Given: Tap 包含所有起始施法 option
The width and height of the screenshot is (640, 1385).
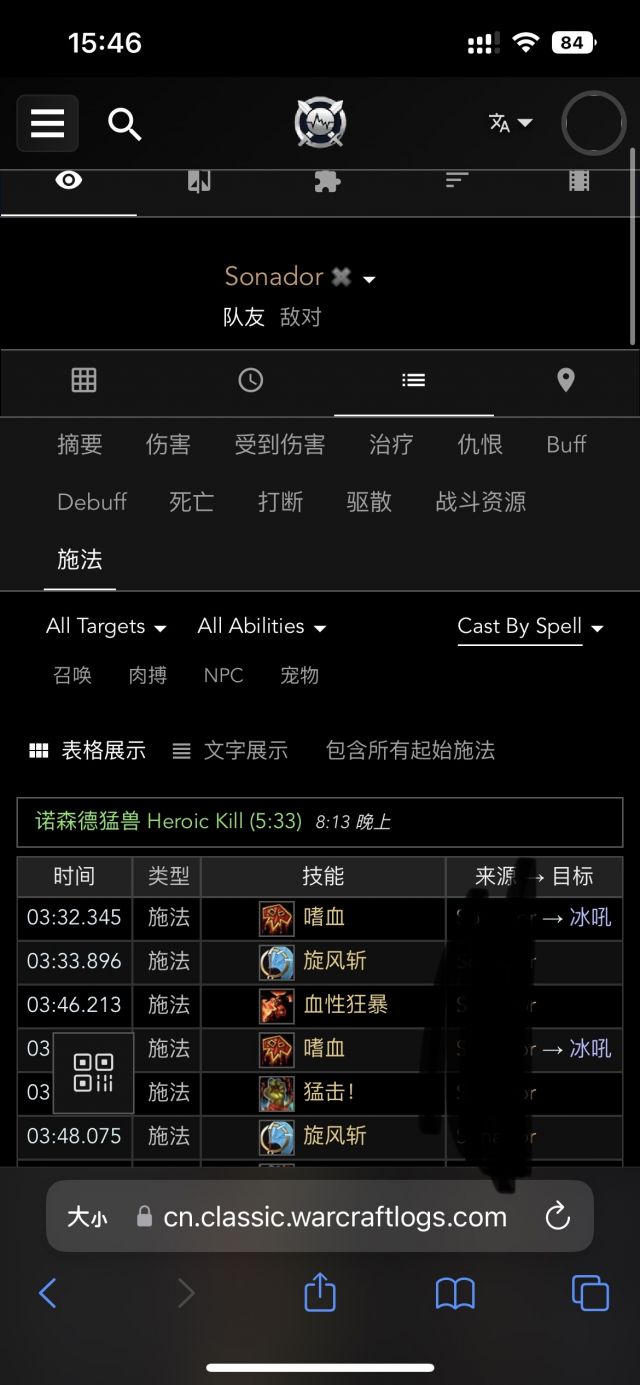Looking at the screenshot, I should point(410,750).
